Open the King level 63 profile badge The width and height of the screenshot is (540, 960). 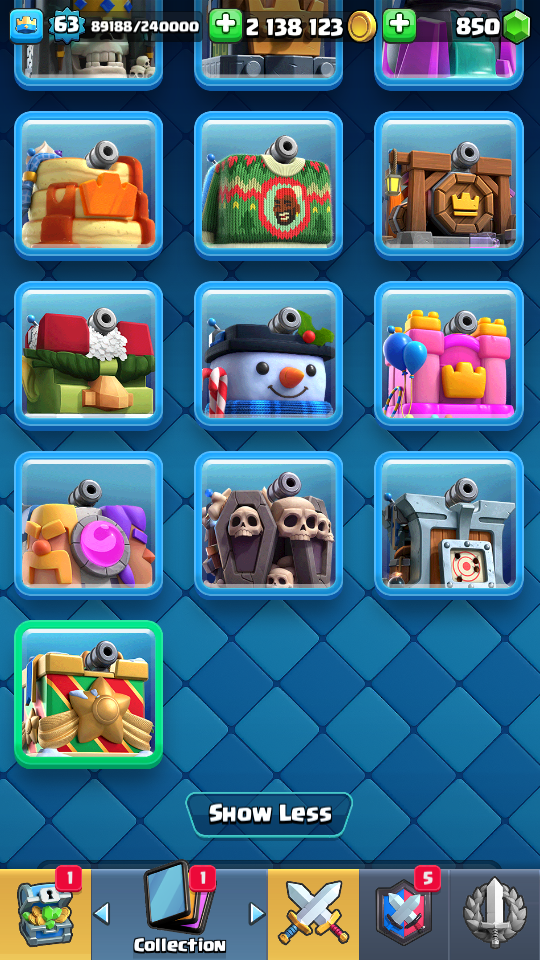tap(66, 26)
